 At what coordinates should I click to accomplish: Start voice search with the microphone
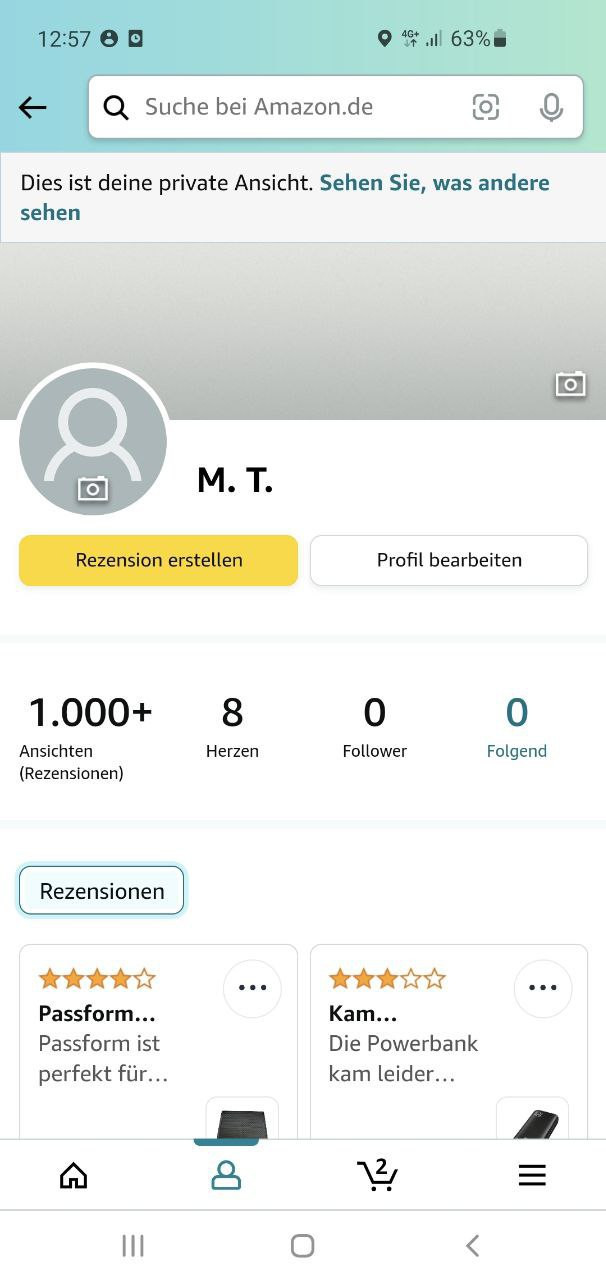pyautogui.click(x=551, y=107)
